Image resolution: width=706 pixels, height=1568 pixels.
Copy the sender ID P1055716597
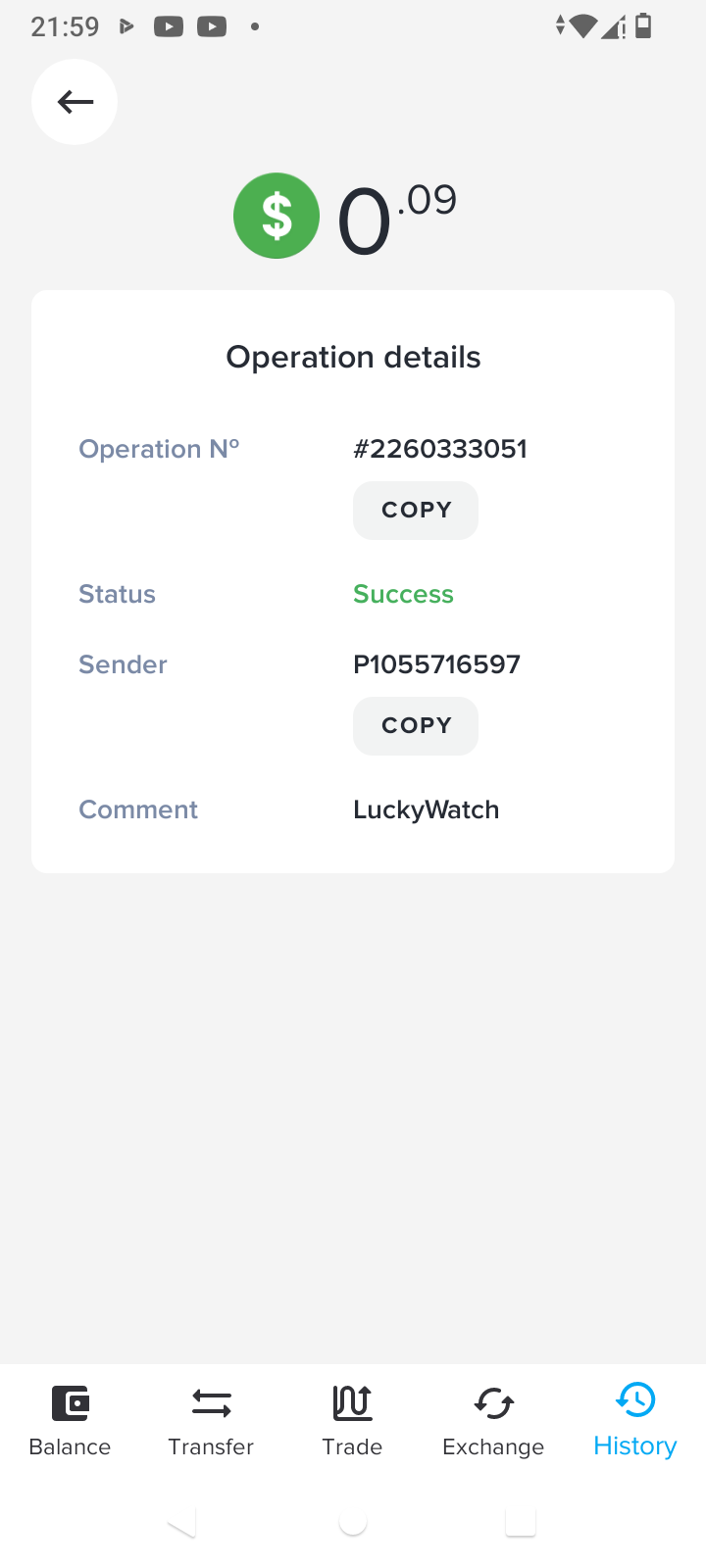(x=416, y=725)
